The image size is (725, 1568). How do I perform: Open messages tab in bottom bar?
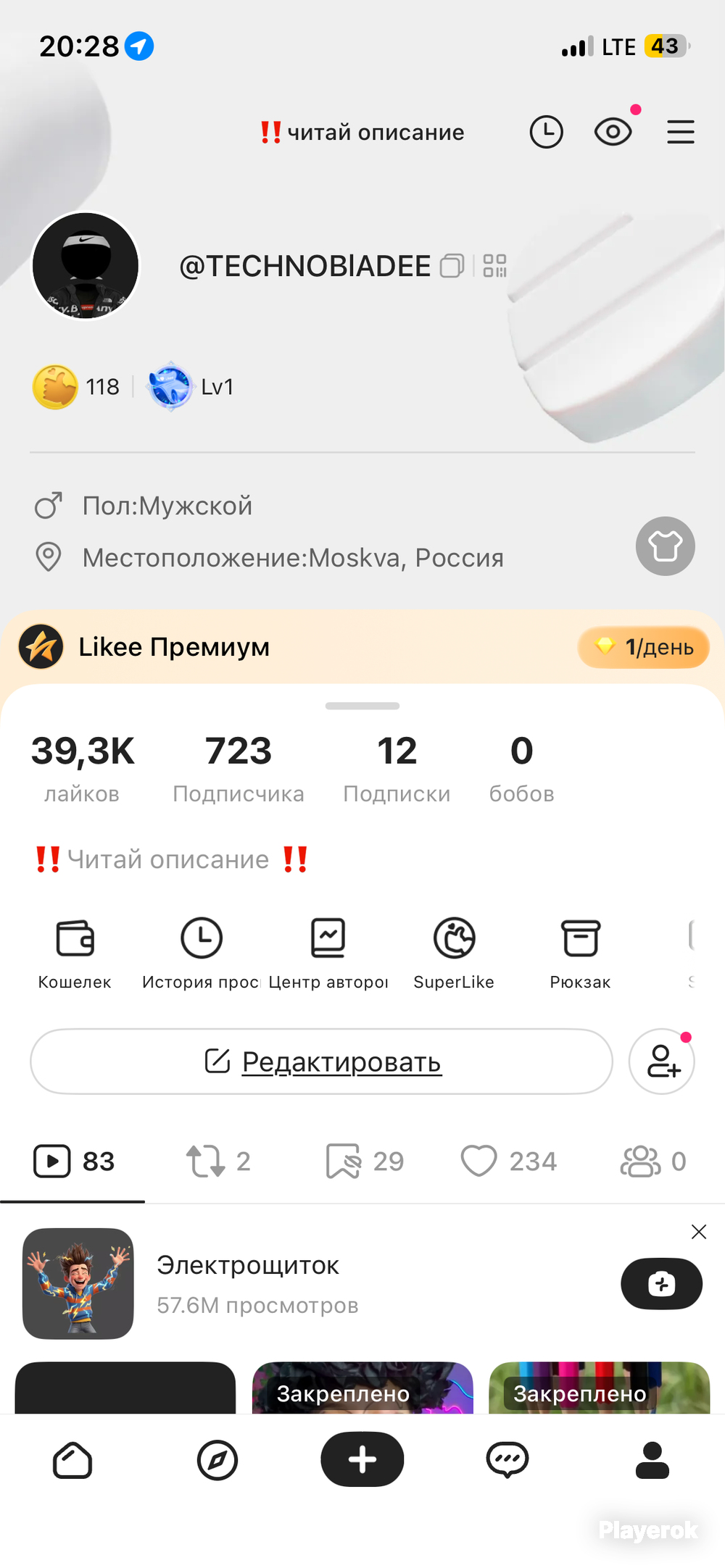[507, 1459]
